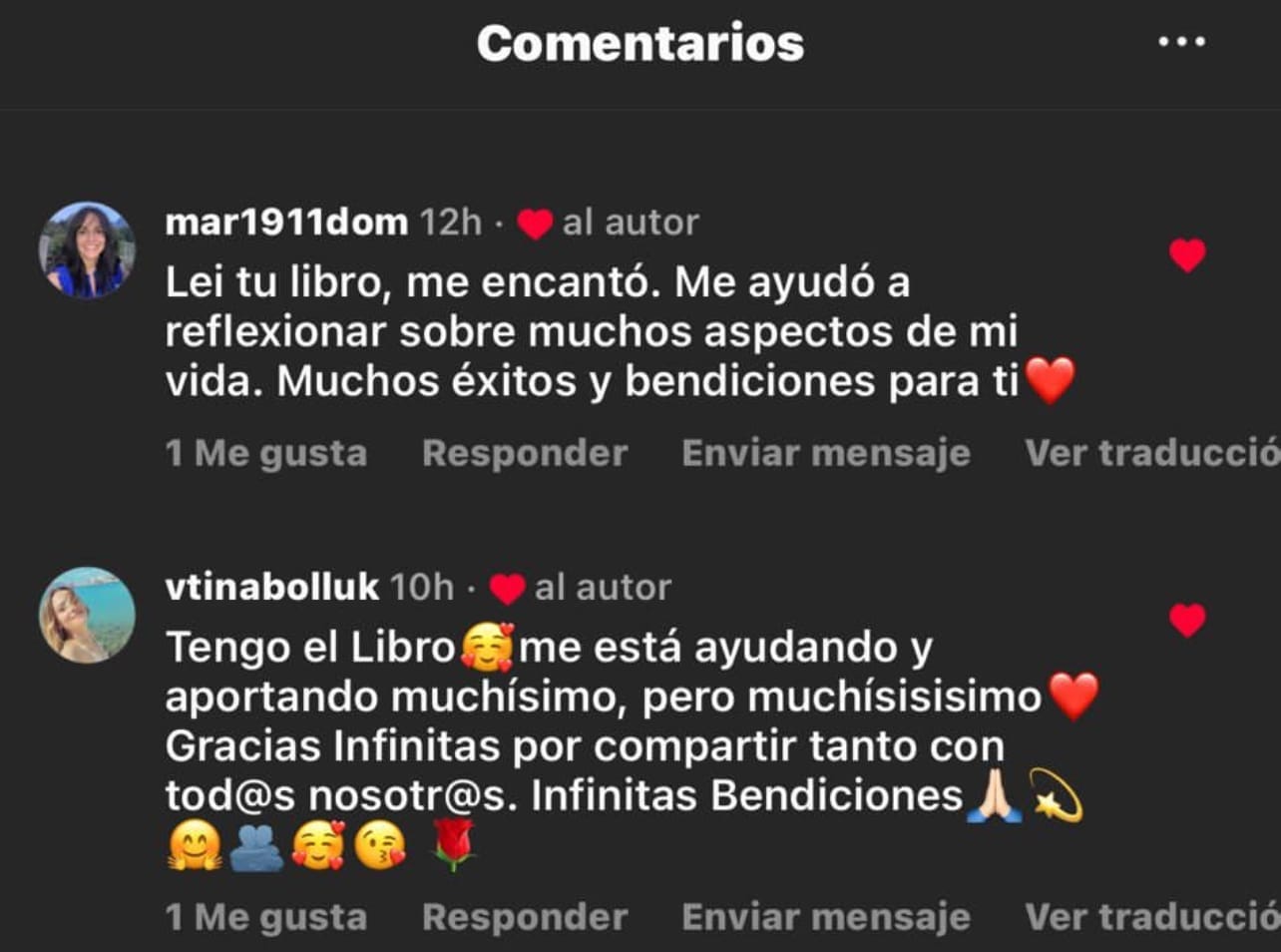Reply to vtinabolluk's comment
The width and height of the screenshot is (1281, 952).
pos(525,917)
